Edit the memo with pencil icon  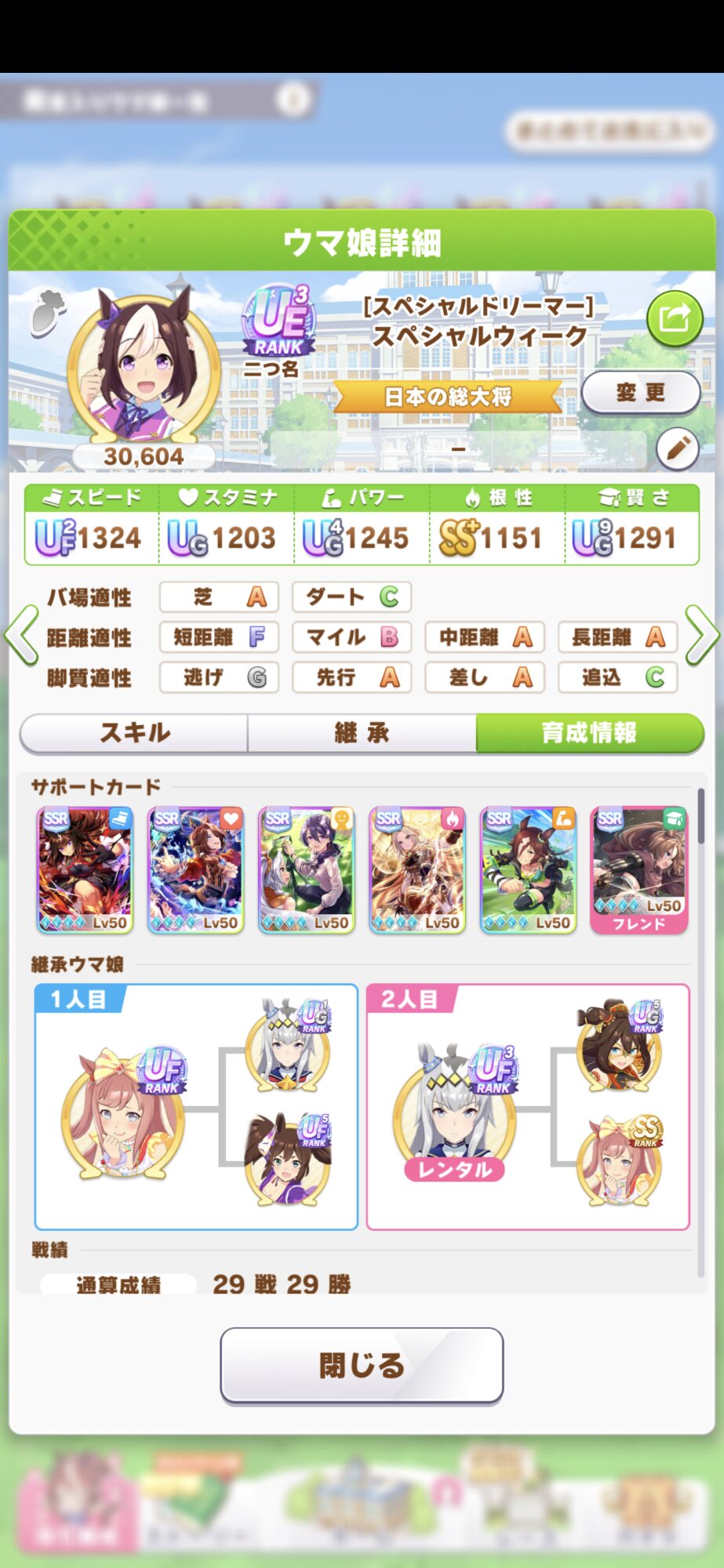point(677,449)
